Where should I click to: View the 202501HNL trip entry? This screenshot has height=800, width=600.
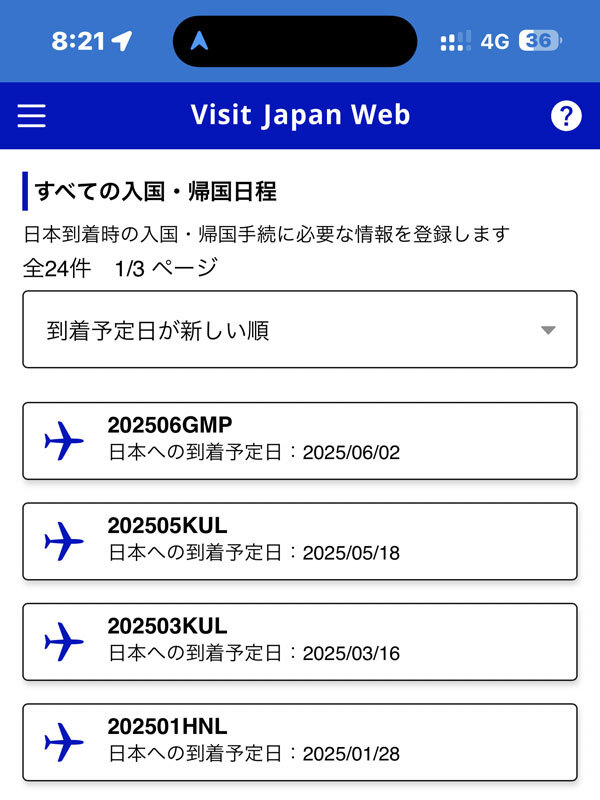pos(300,742)
